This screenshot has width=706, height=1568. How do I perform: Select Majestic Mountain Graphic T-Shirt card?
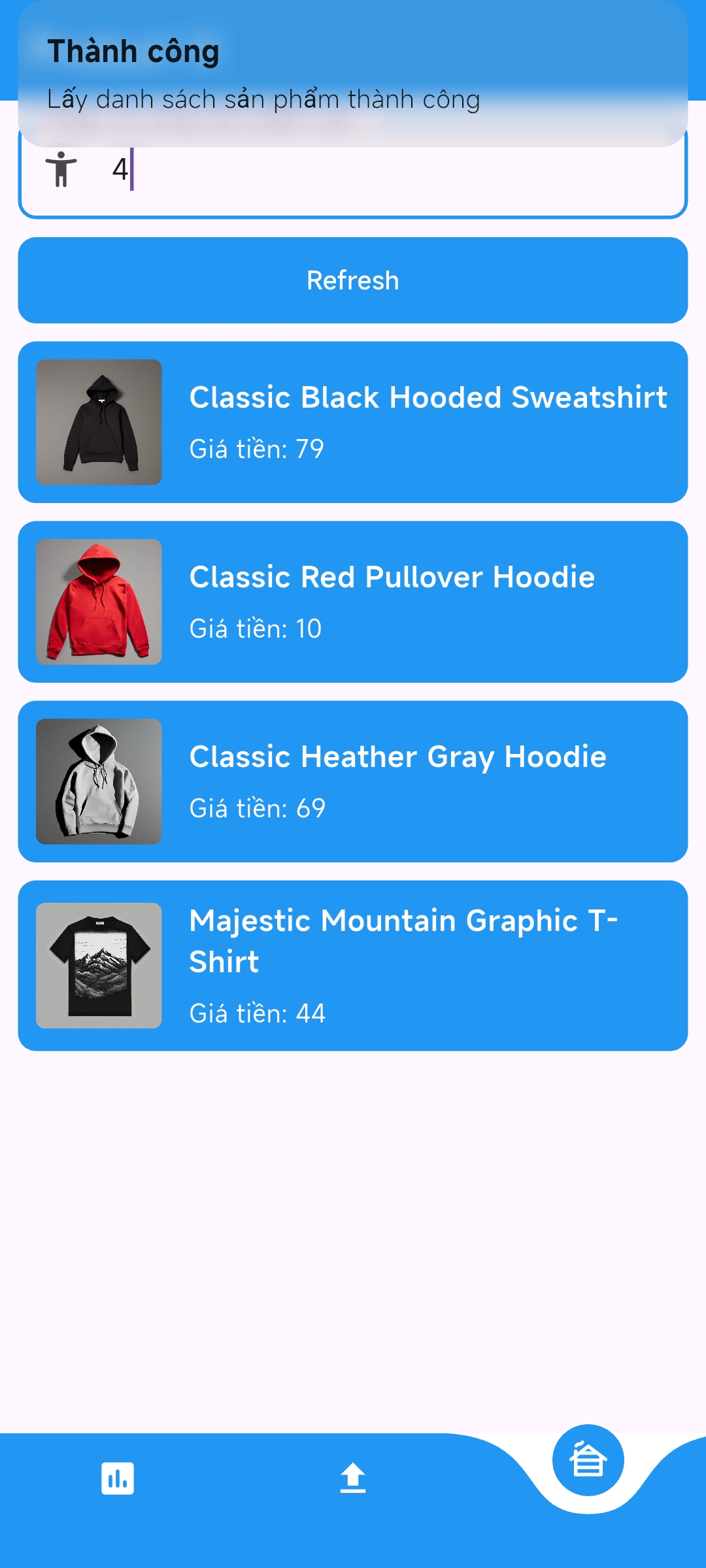click(353, 966)
